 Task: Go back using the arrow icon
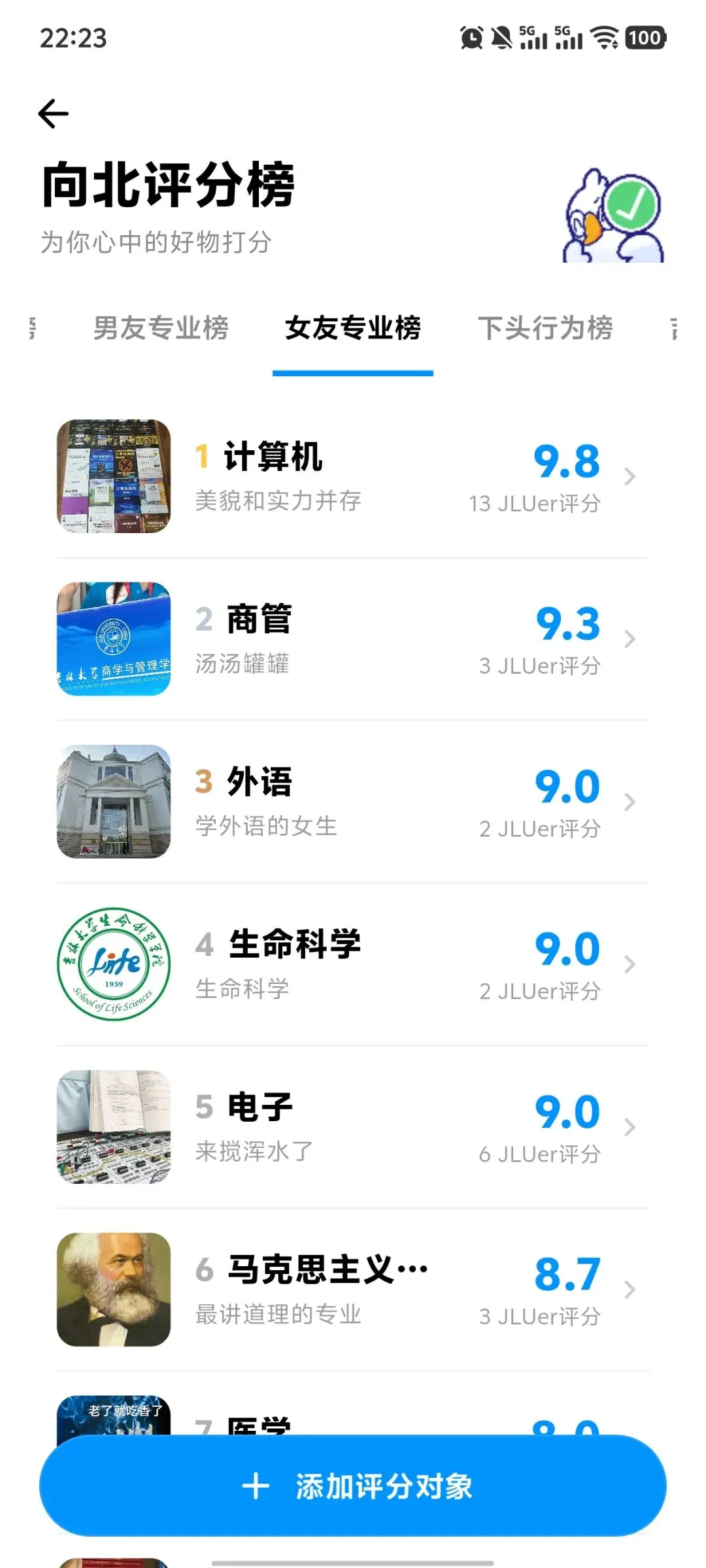tap(54, 114)
